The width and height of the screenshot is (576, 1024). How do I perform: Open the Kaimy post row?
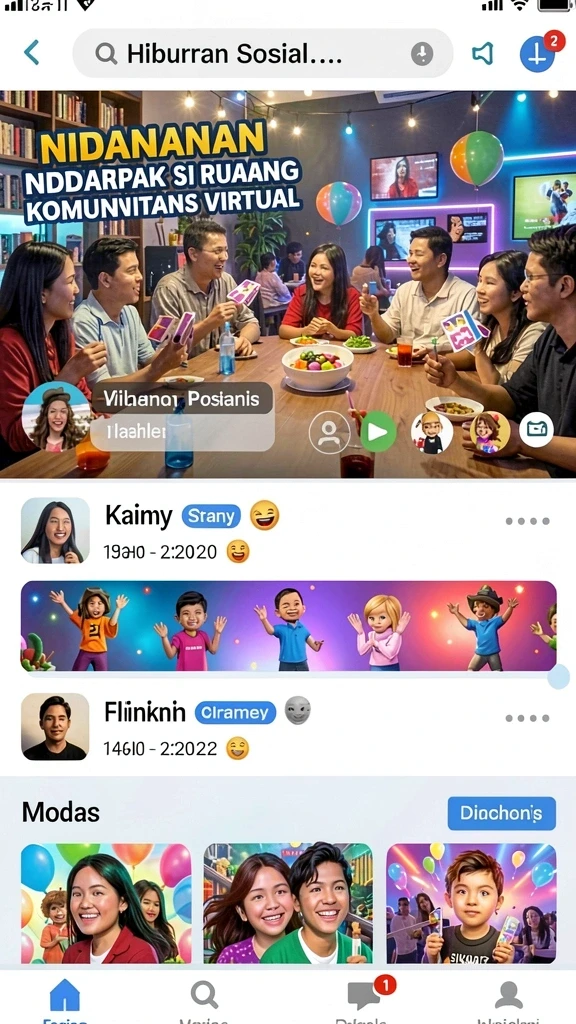(288, 530)
